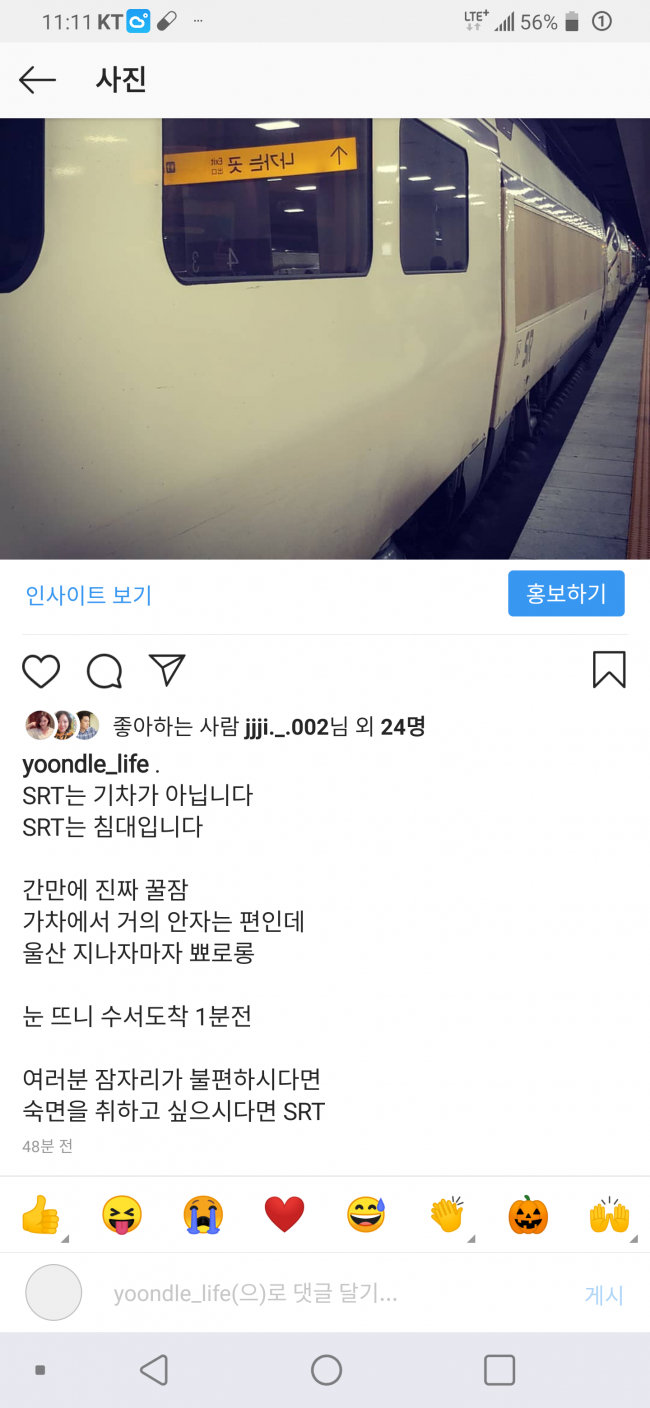The width and height of the screenshot is (650, 1408).
Task: Share the post with the paper plane icon
Action: tap(167, 670)
